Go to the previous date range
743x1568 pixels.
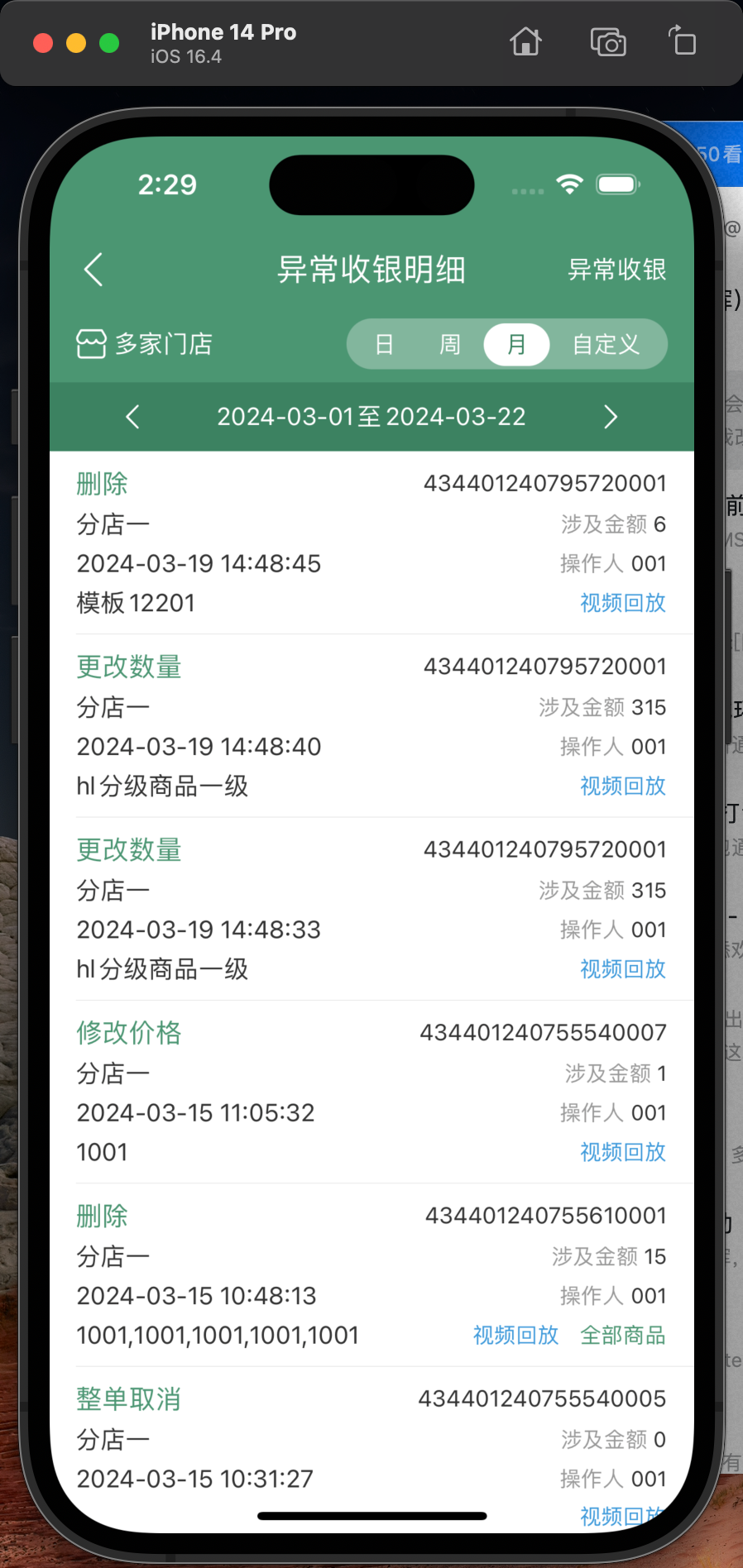coord(132,417)
